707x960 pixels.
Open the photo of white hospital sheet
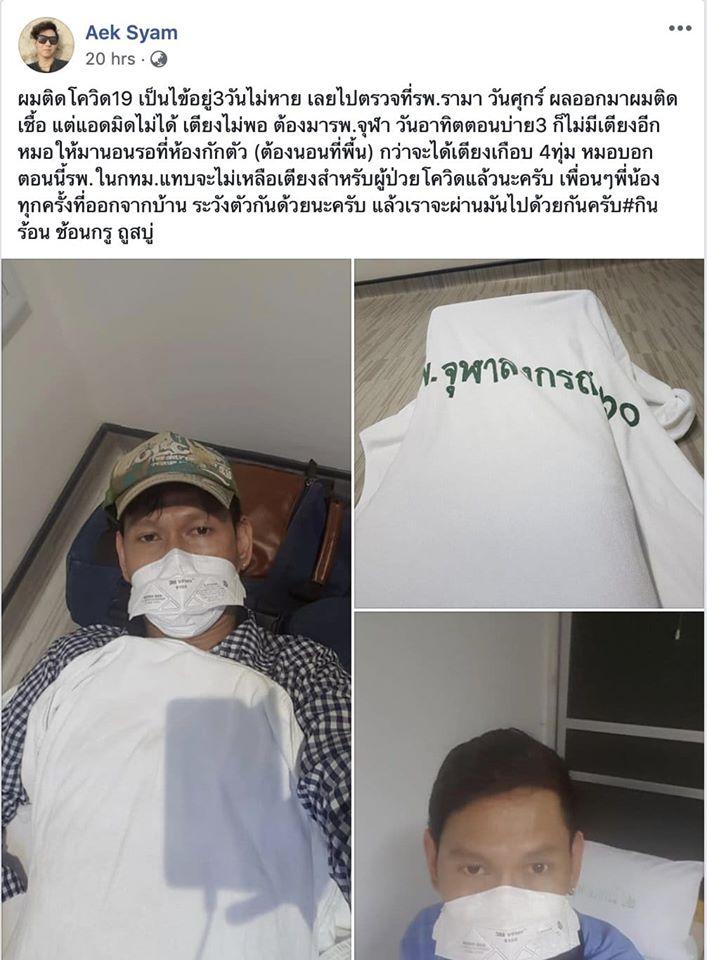pos(529,433)
